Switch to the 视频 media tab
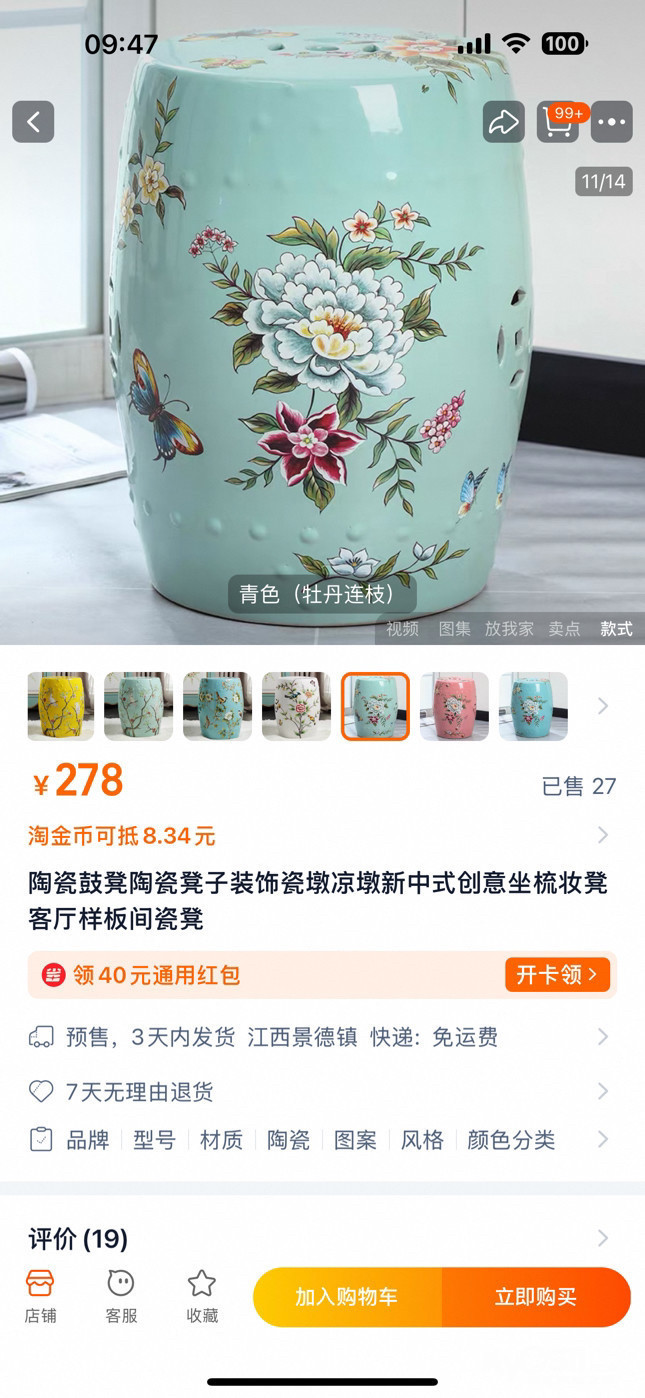 click(402, 629)
